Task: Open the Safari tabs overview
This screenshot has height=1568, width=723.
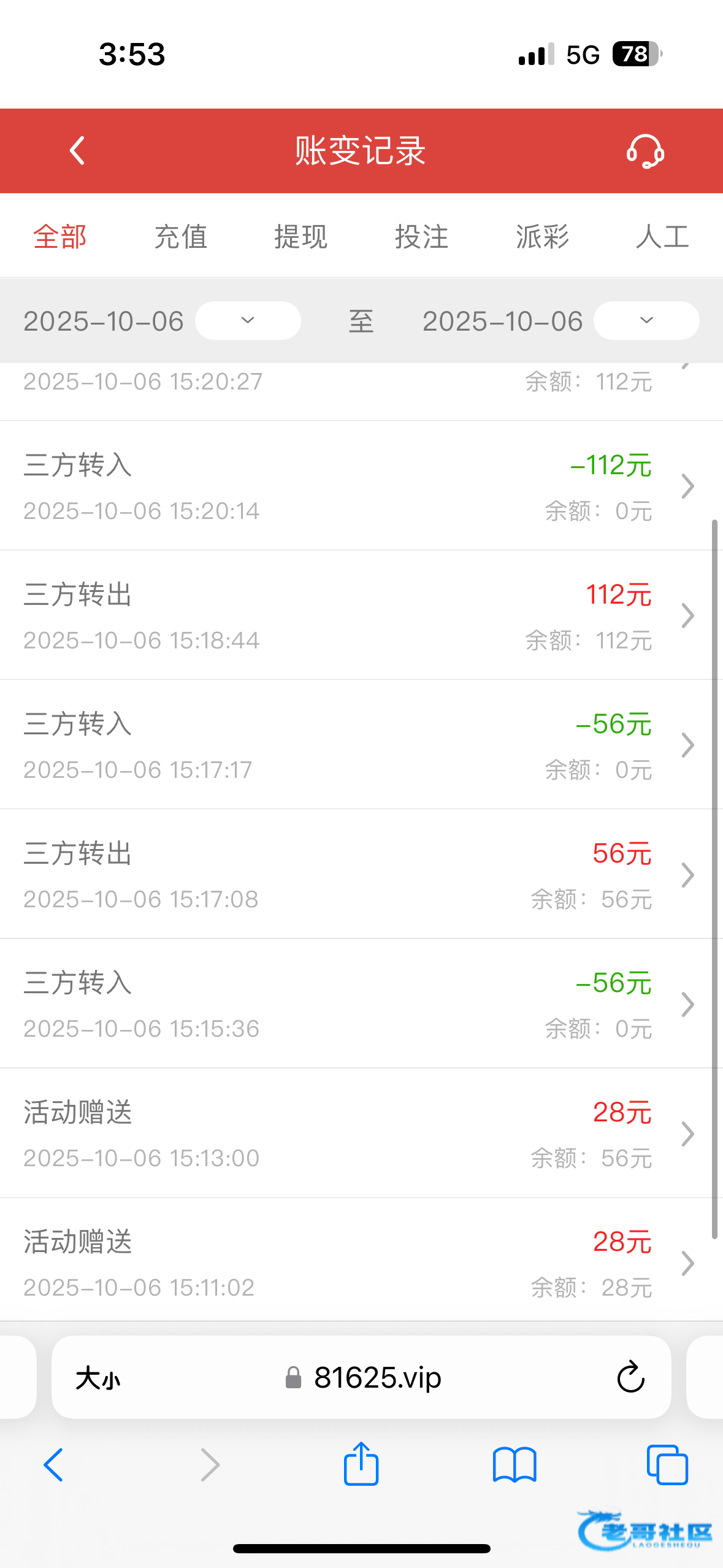Action: [667, 1465]
